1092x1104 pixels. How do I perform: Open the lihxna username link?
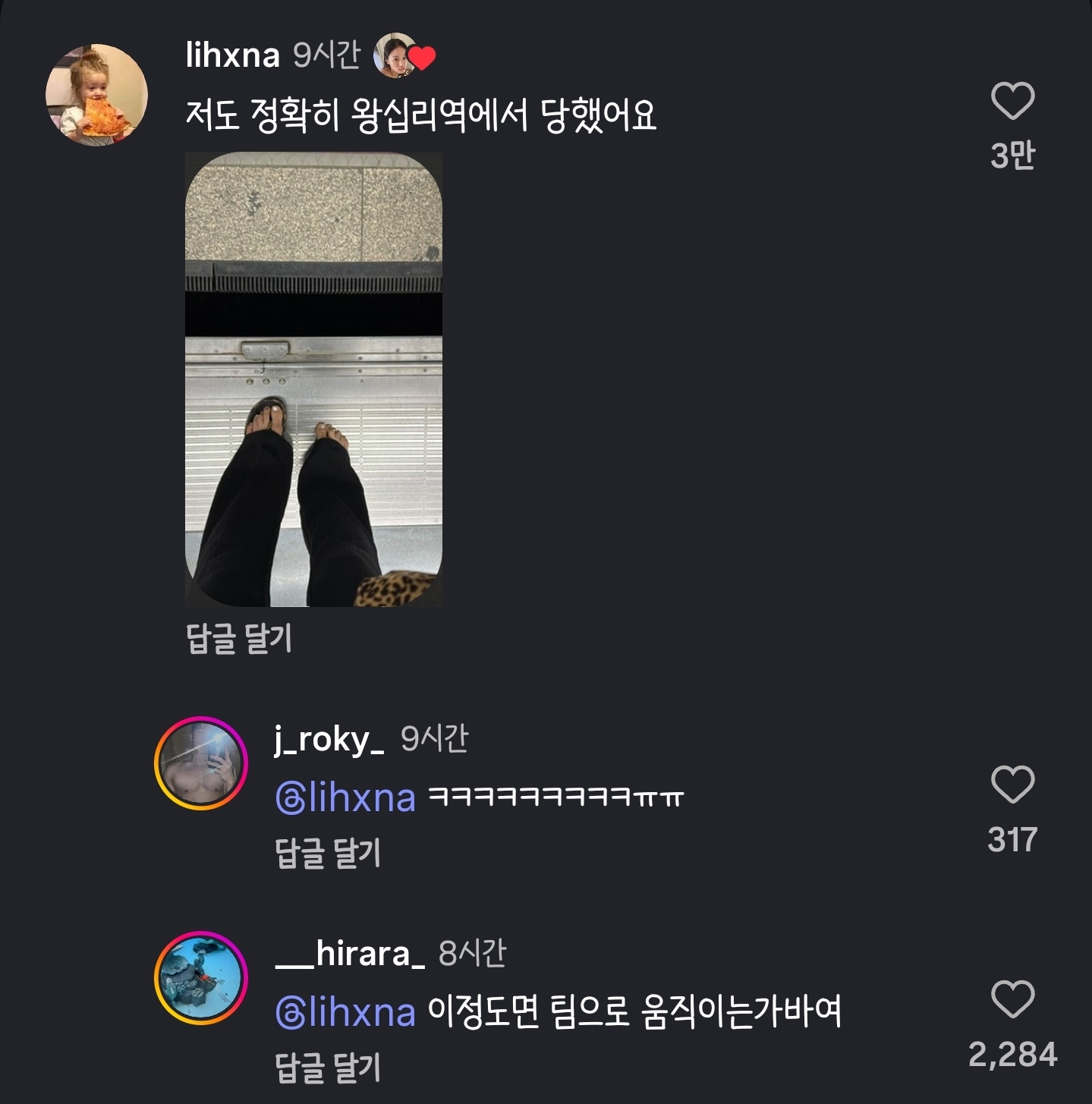(x=232, y=55)
